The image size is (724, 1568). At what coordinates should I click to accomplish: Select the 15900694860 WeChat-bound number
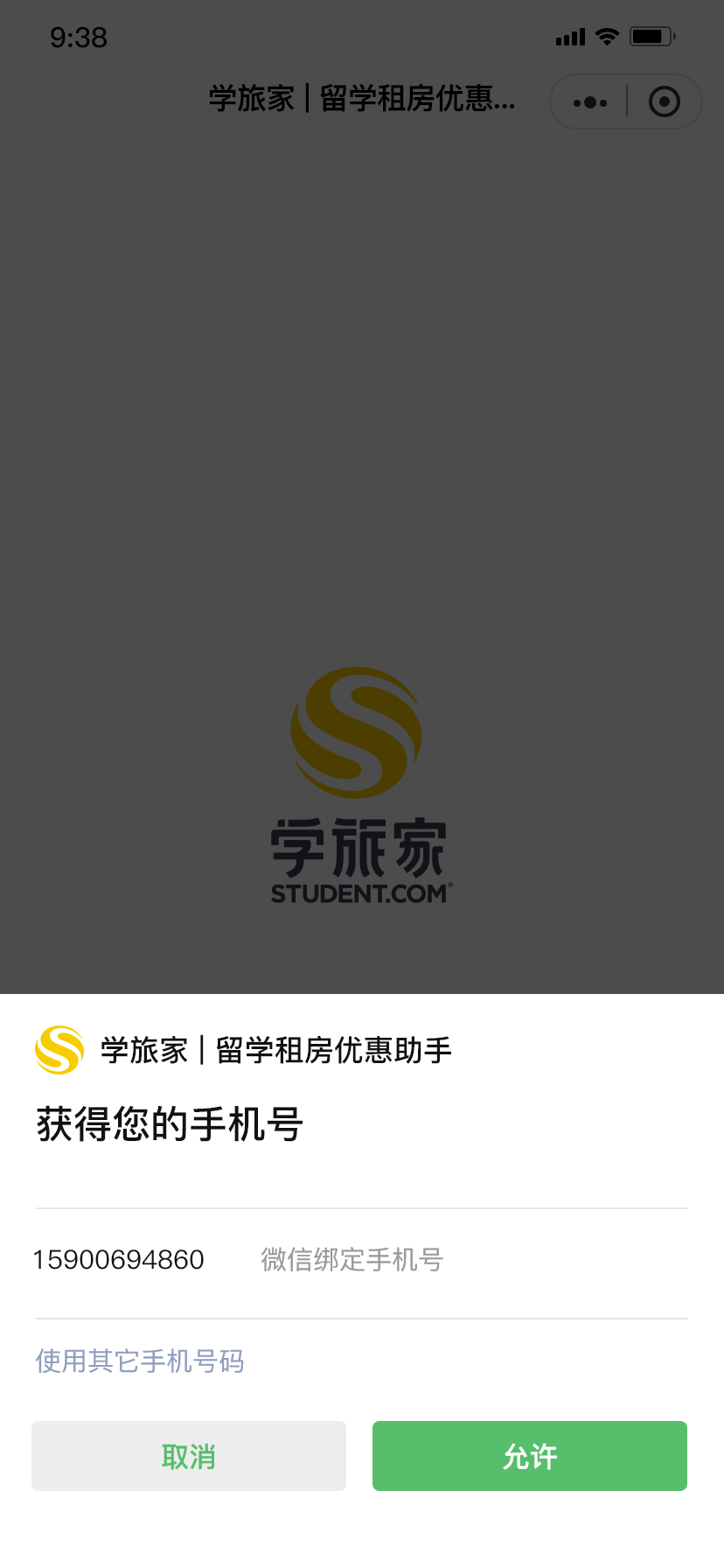pyautogui.click(x=361, y=1260)
